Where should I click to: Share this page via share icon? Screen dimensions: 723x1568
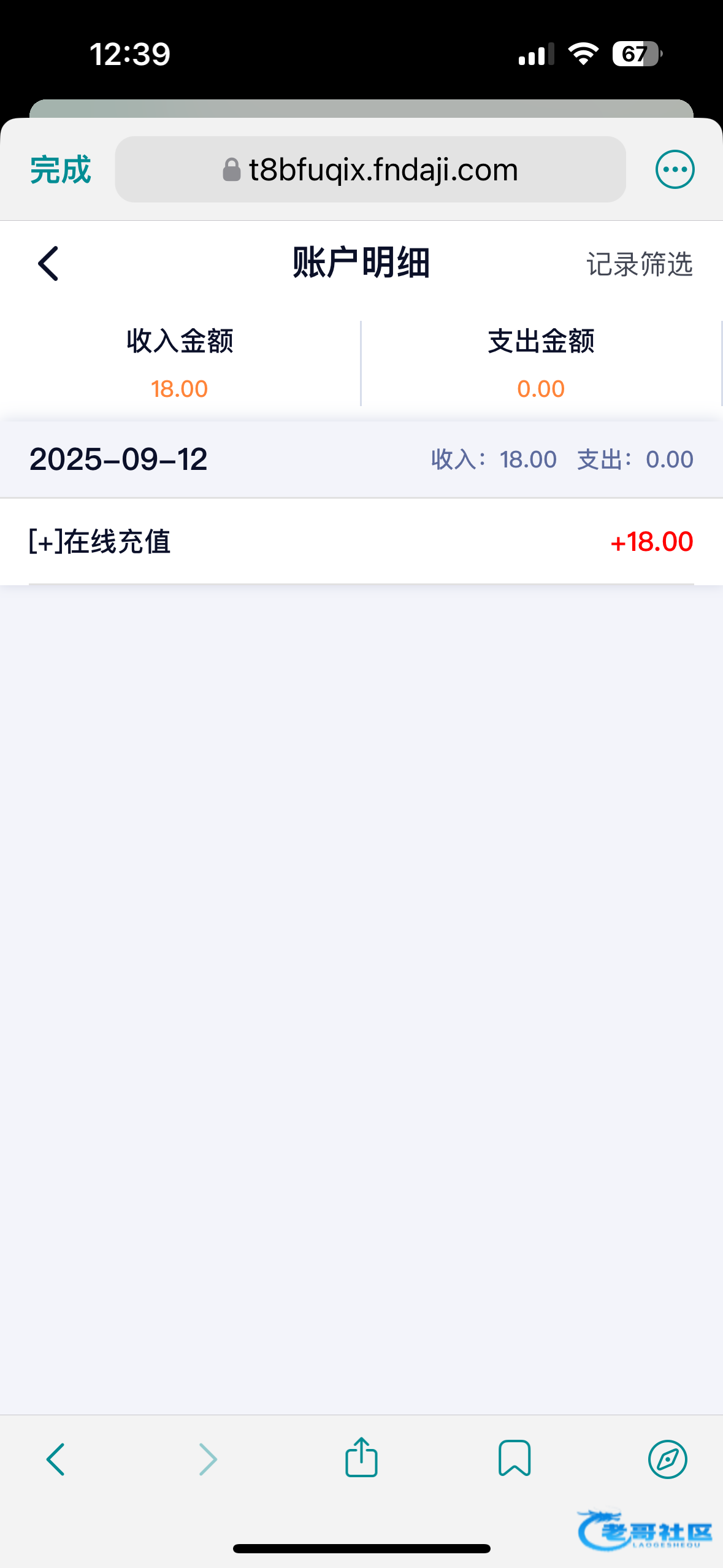(x=361, y=1458)
